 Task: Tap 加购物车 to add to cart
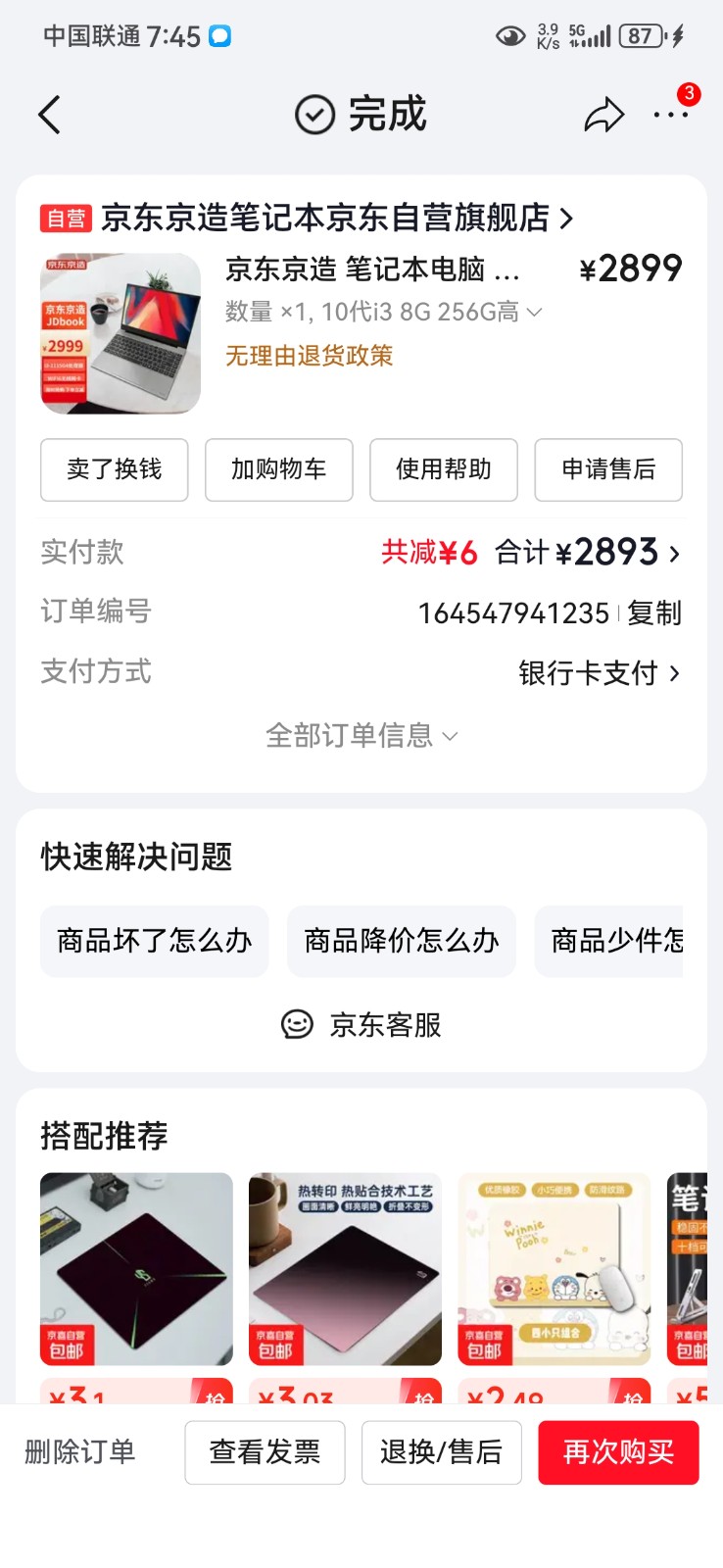tap(278, 469)
